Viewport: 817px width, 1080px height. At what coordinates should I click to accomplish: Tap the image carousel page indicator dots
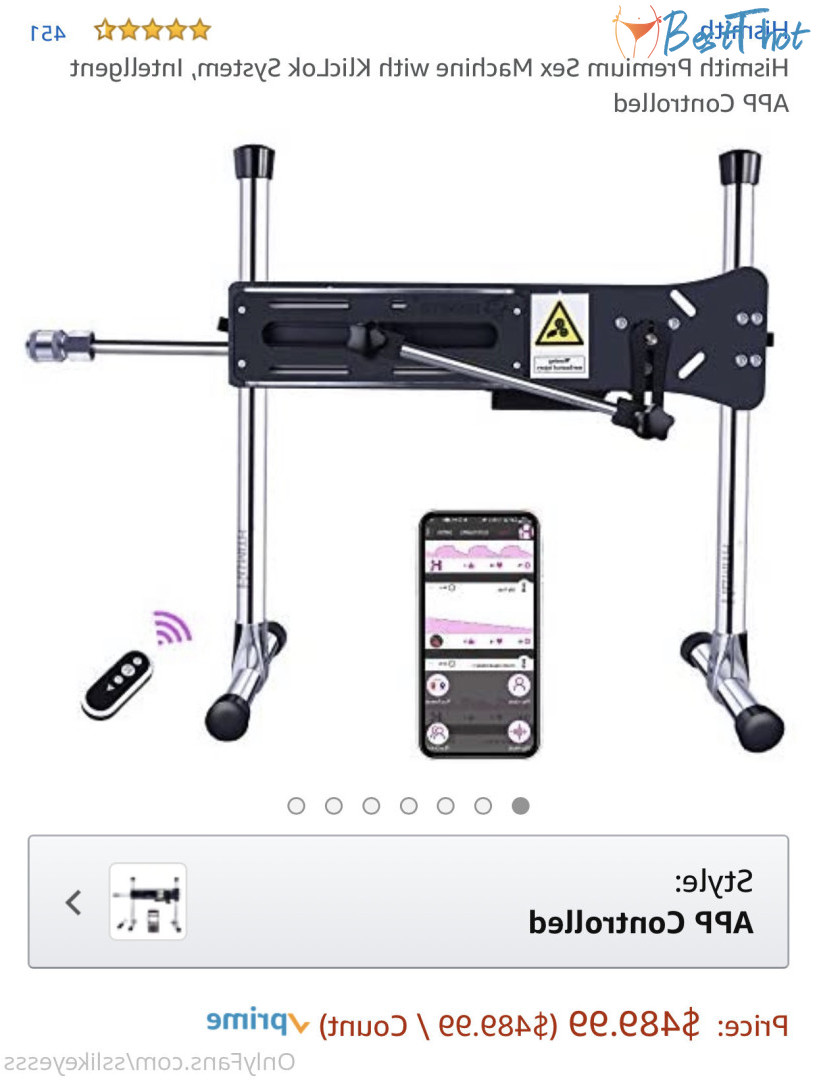(408, 805)
